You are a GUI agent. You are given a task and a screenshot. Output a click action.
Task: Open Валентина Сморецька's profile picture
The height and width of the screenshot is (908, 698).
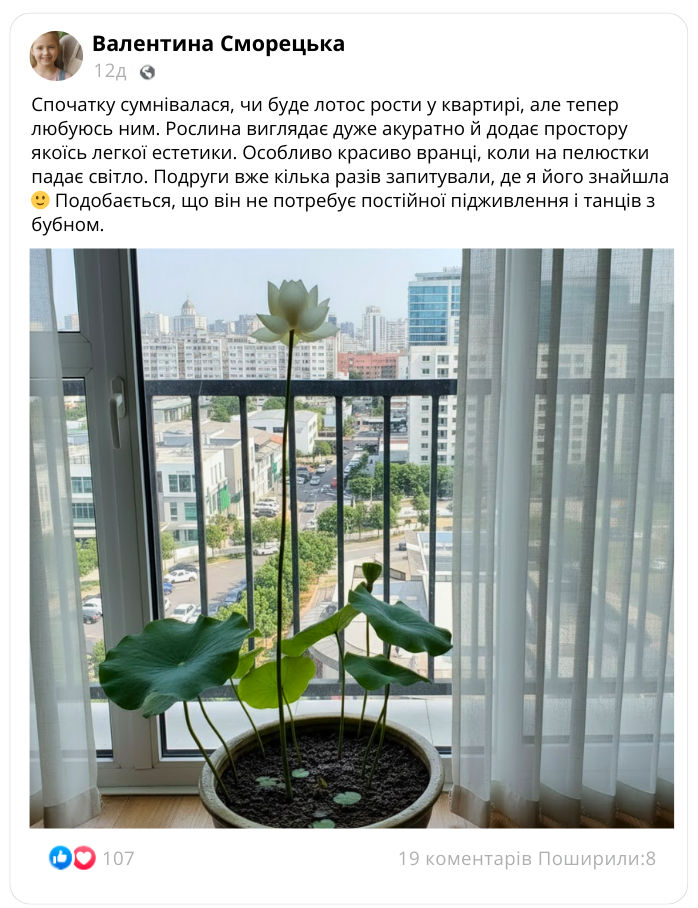point(56,56)
